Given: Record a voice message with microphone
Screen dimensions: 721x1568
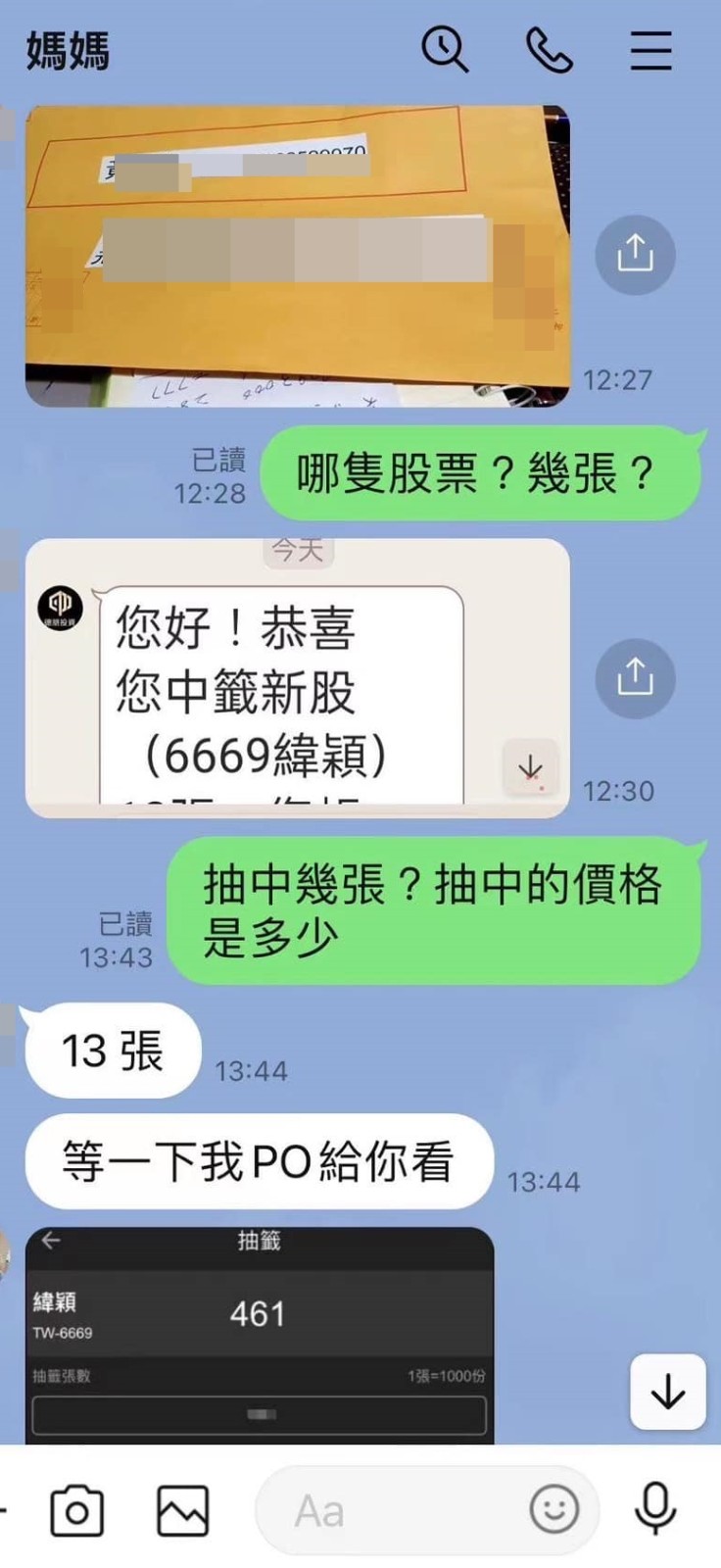Looking at the screenshot, I should [655, 1508].
